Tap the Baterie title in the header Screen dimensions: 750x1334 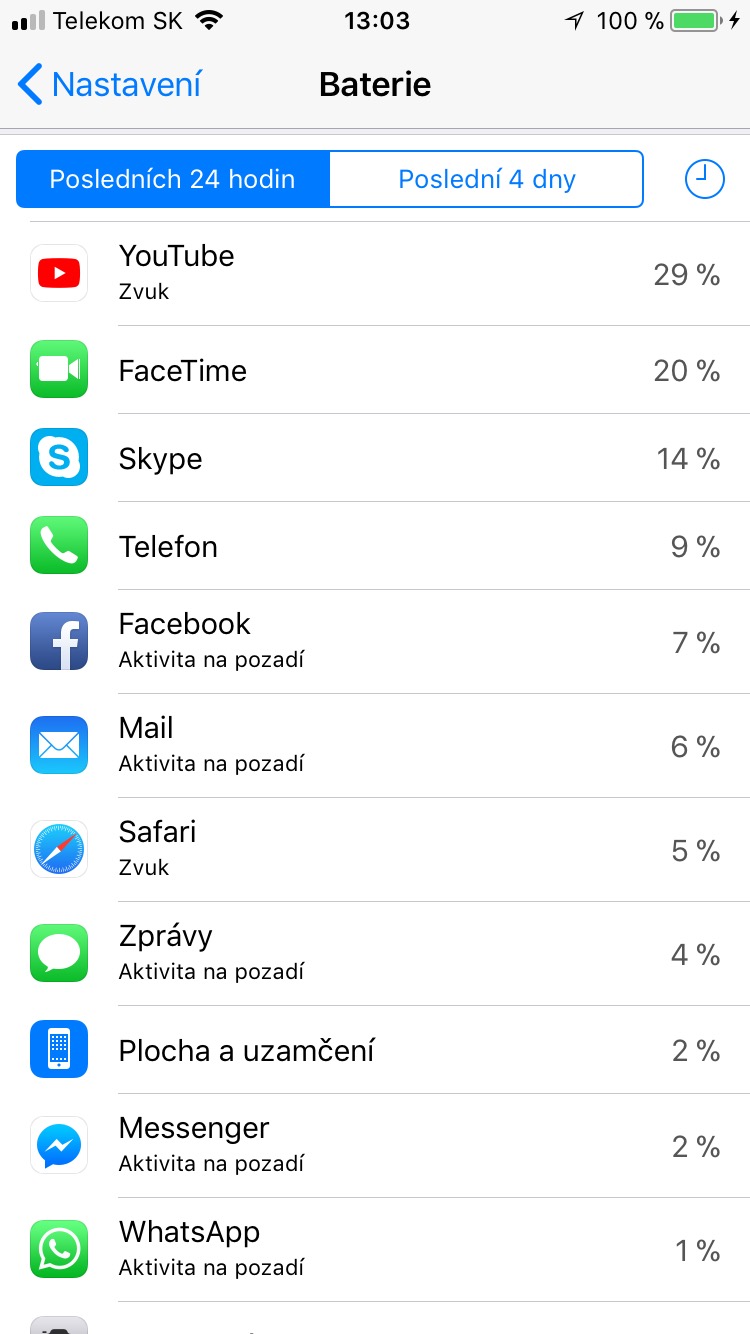(375, 86)
